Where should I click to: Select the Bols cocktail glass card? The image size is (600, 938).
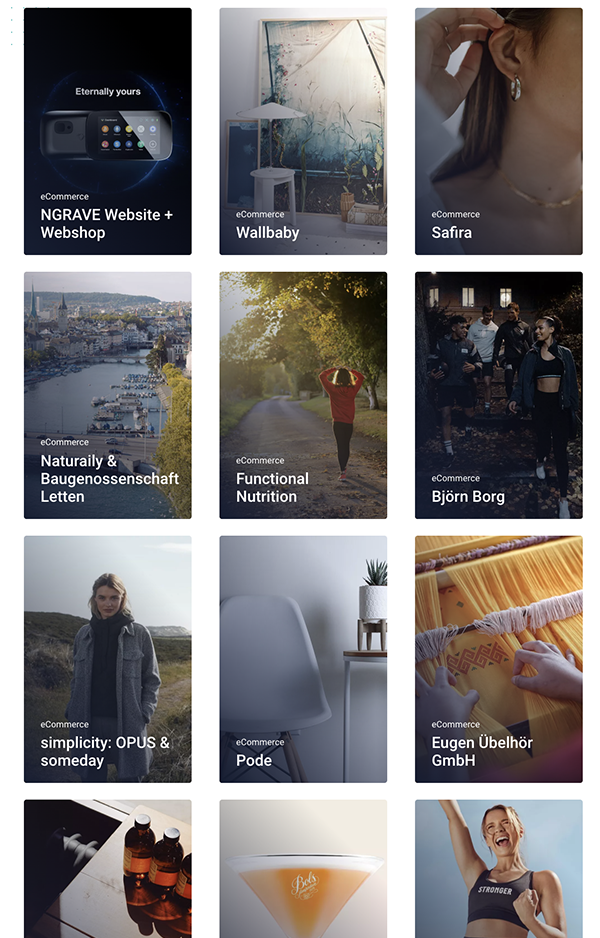point(303,868)
